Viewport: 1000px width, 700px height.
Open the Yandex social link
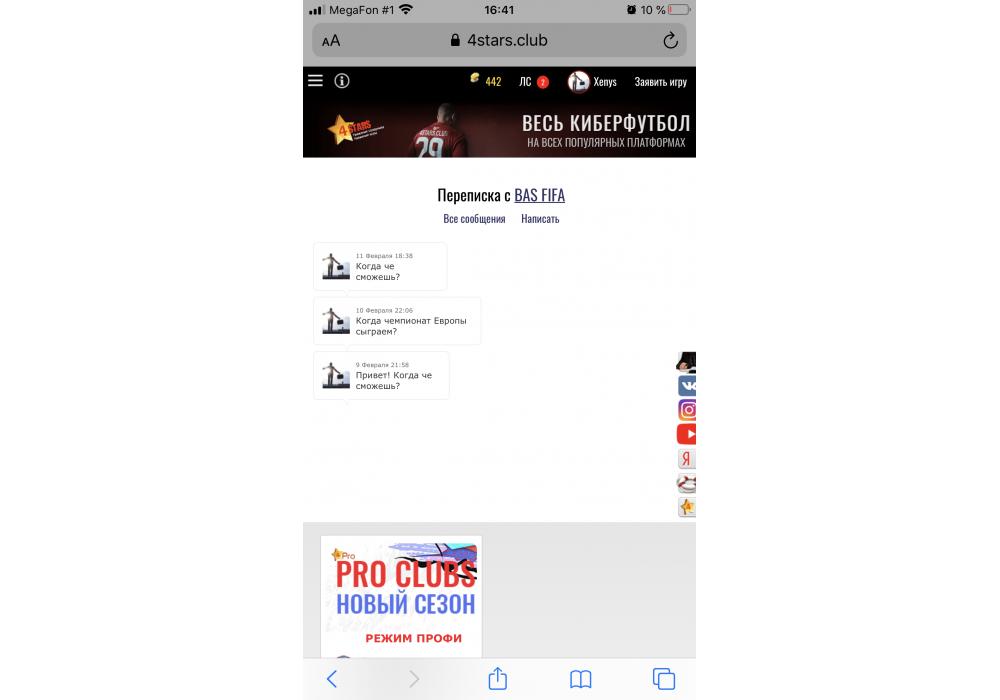coord(686,459)
